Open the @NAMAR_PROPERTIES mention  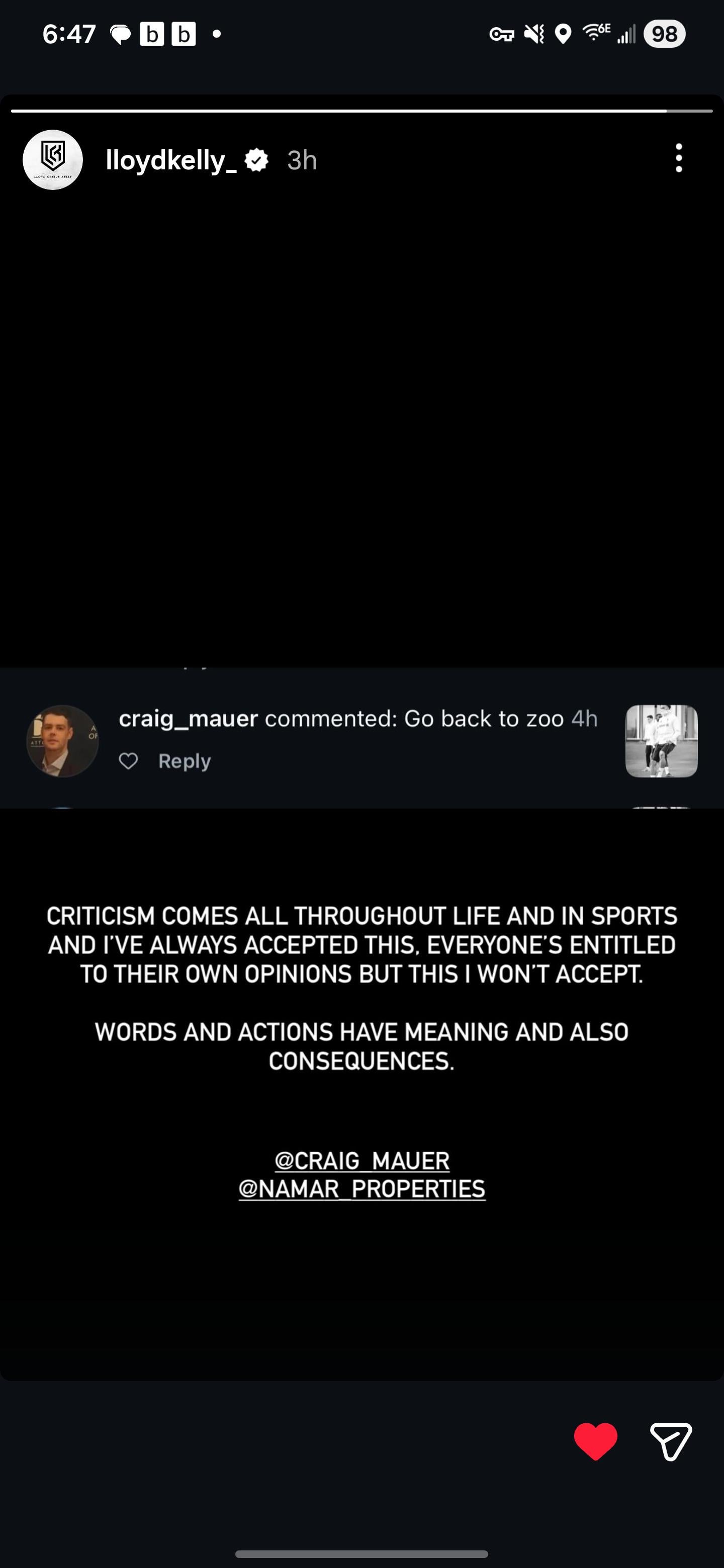(363, 1189)
